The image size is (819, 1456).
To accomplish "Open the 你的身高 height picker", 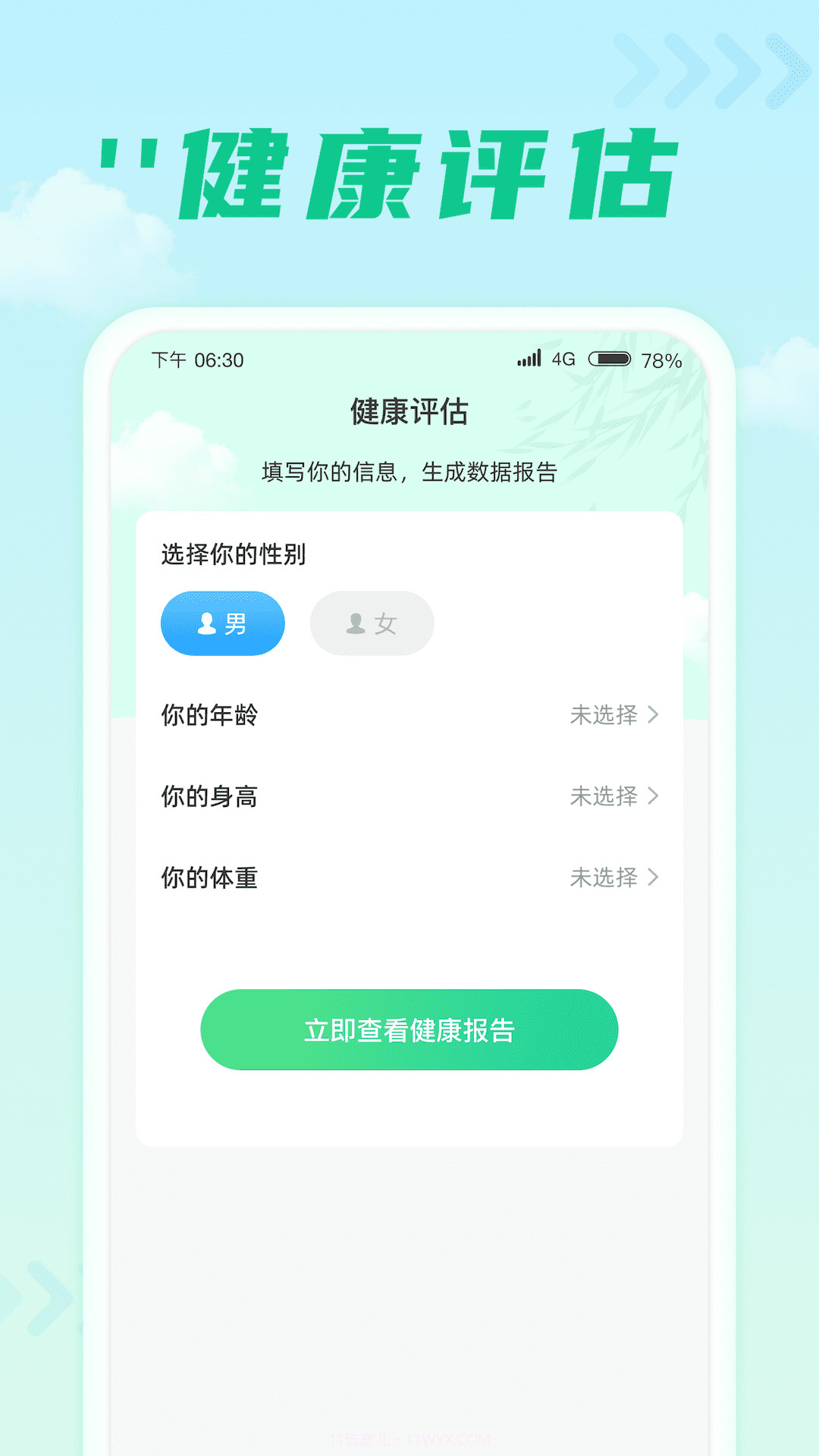I will [409, 796].
